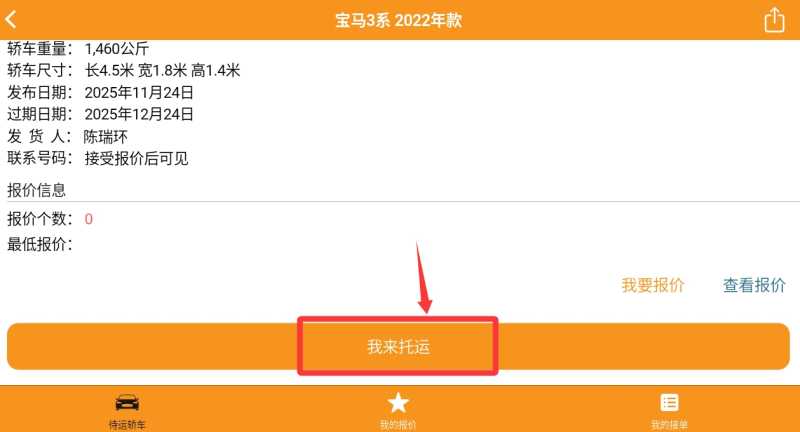The height and width of the screenshot is (432, 800).
Task: Open 查看报价 to view quotes
Action: pyautogui.click(x=754, y=285)
